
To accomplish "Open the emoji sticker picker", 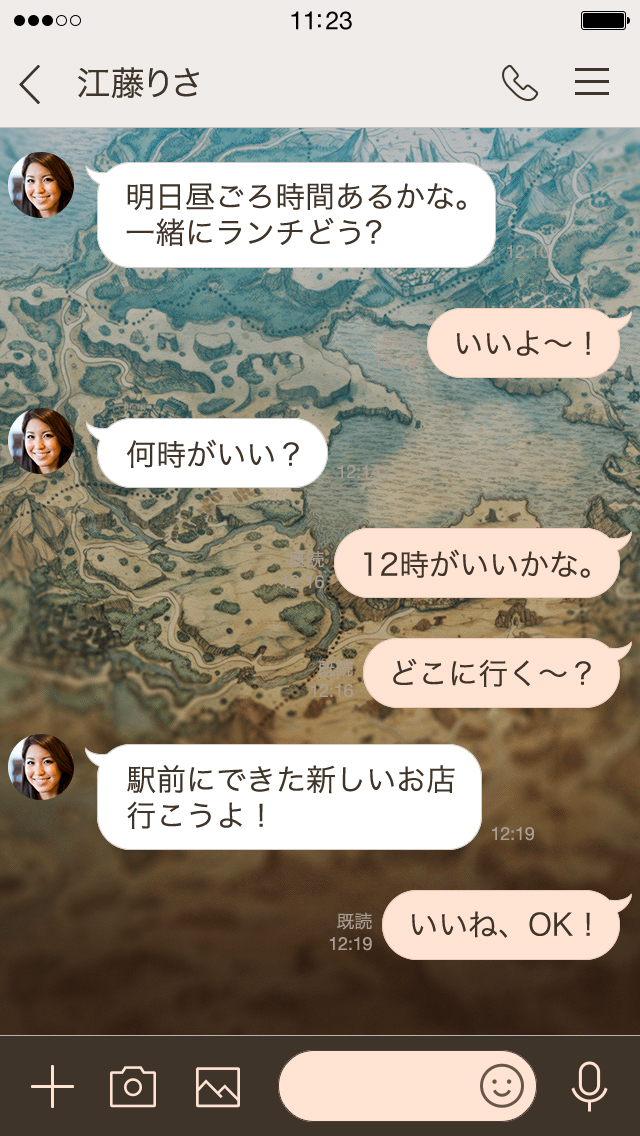I will 502,1086.
